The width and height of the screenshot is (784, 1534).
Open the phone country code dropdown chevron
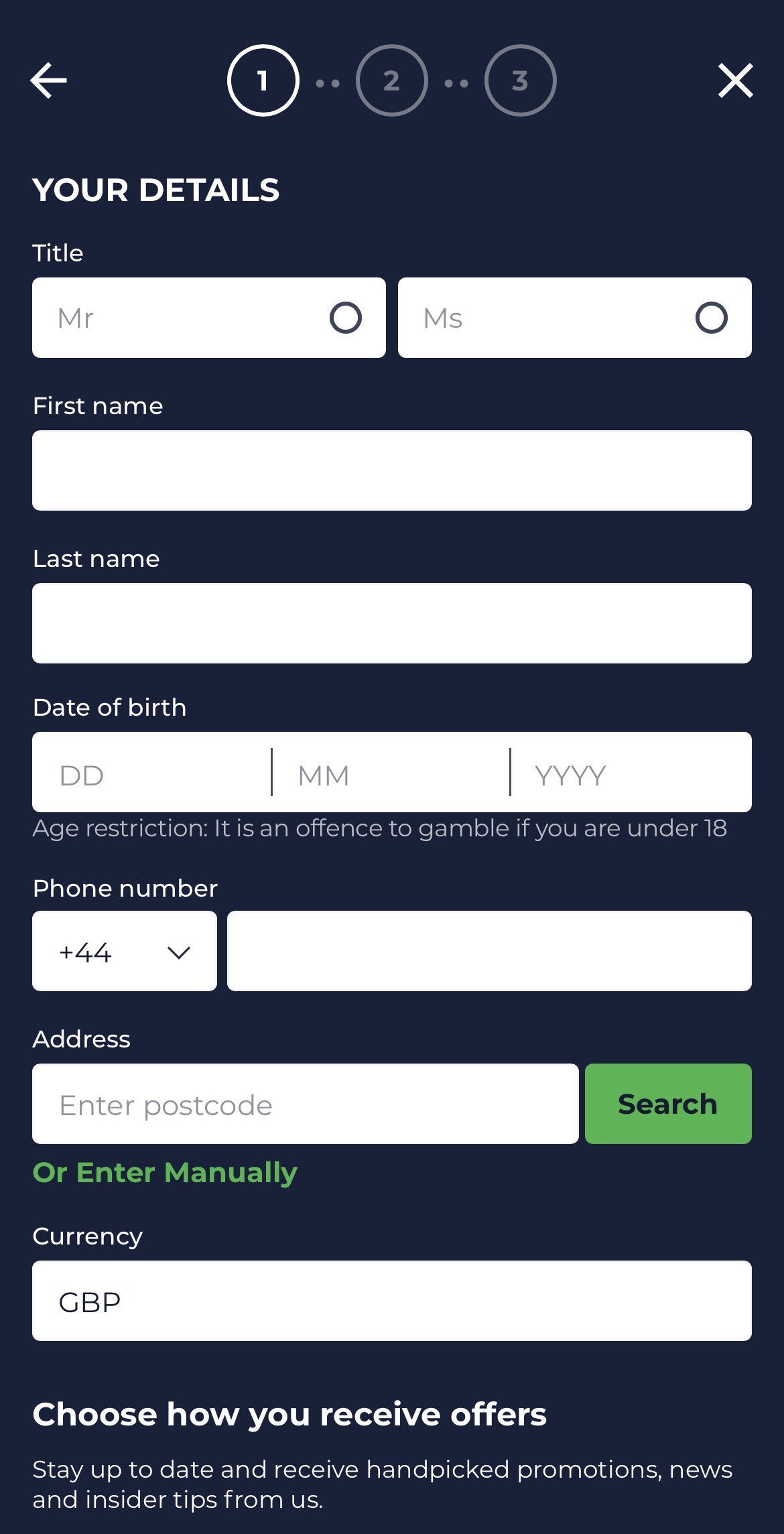178,951
